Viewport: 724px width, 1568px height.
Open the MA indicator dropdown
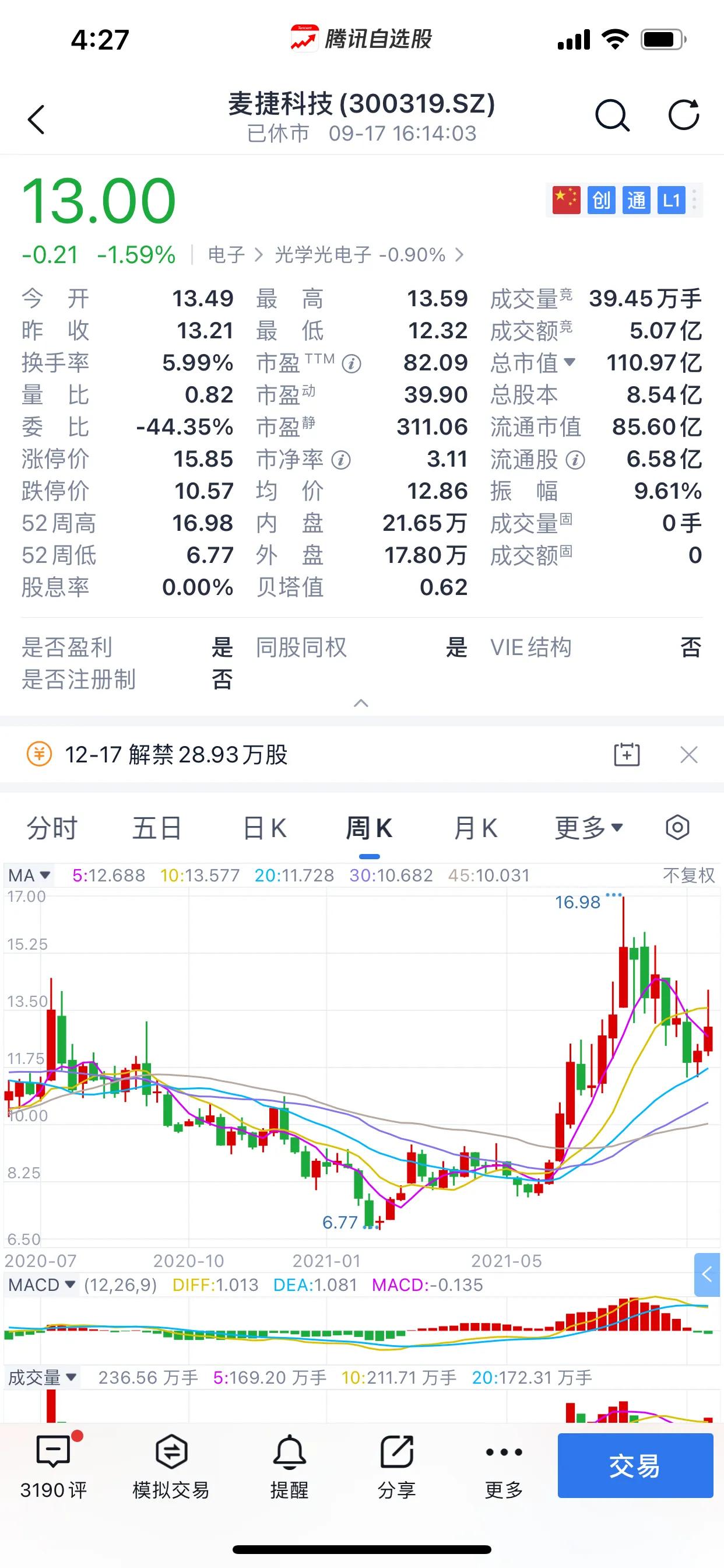coord(28,874)
